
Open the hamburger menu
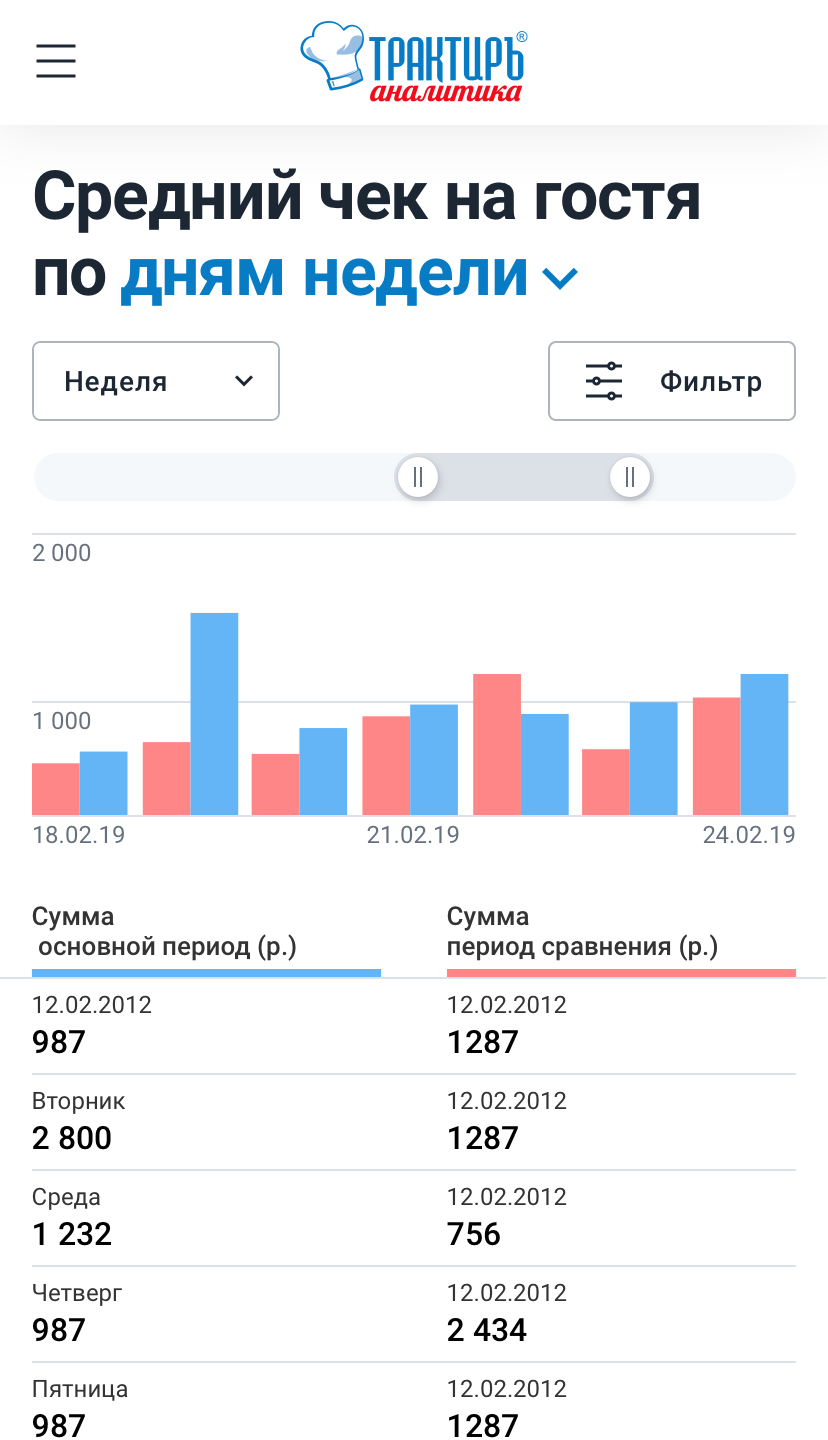click(56, 62)
